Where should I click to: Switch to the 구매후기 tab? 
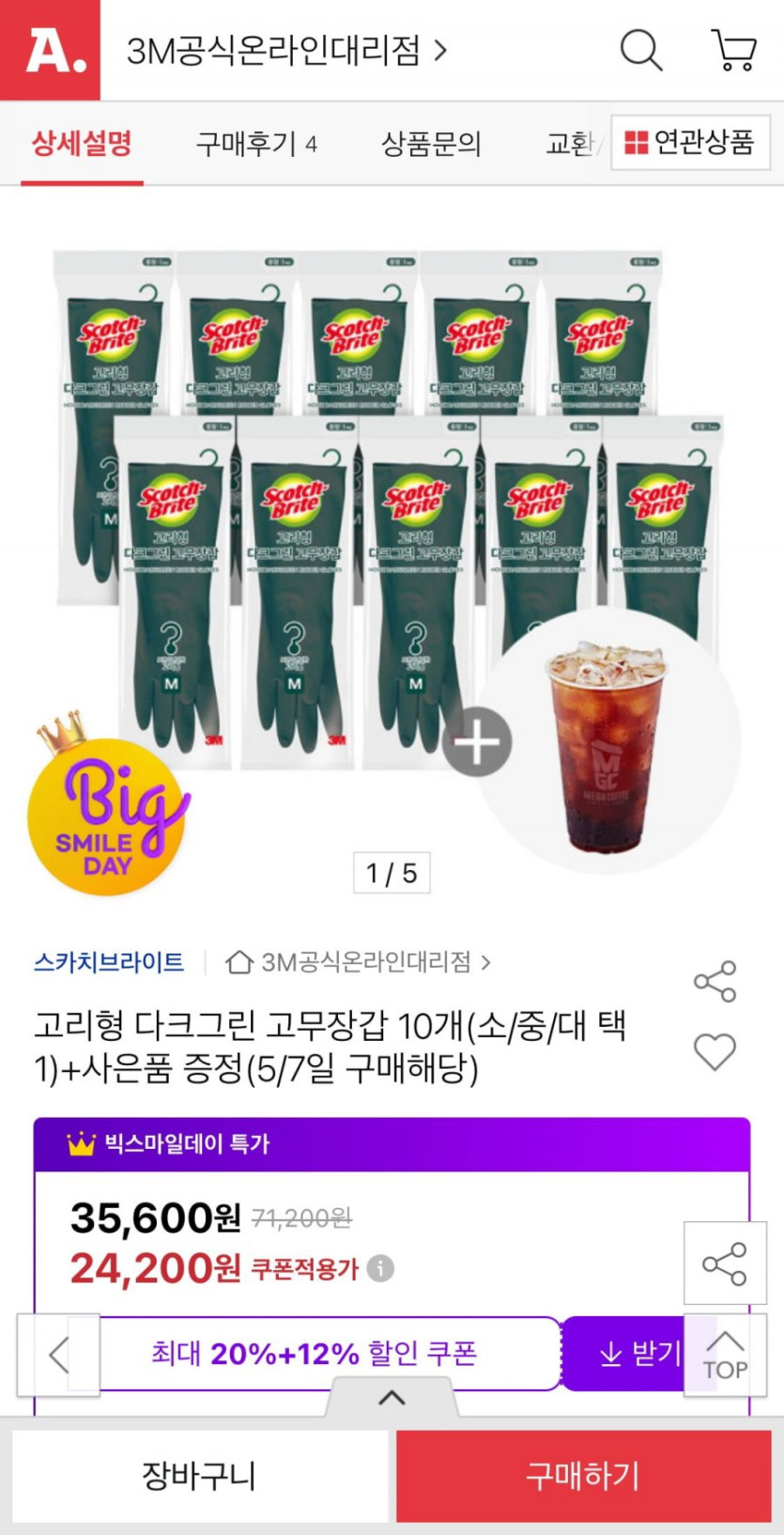click(255, 144)
